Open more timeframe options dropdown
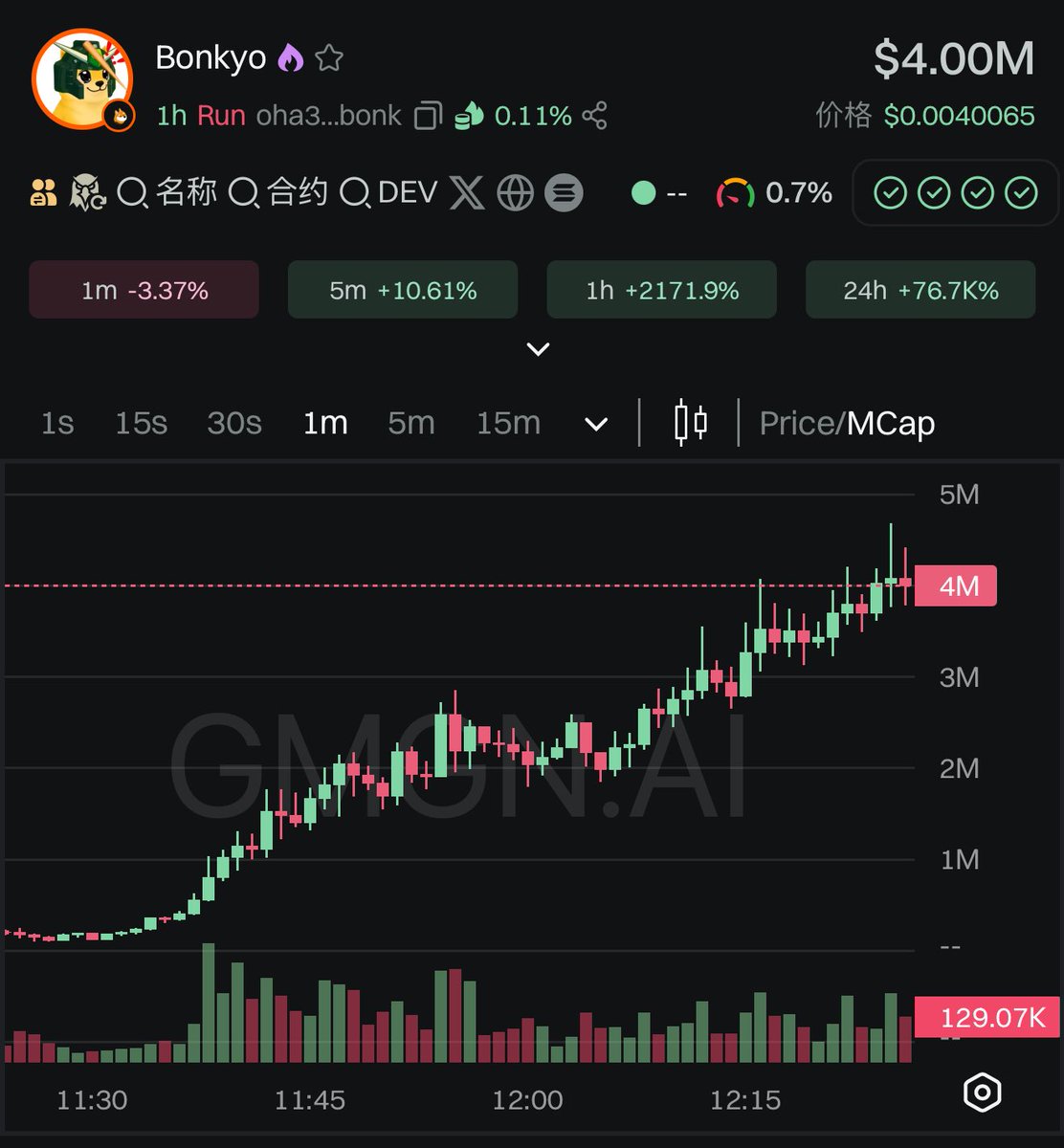Screen dimensions: 1064x1148 [x=596, y=424]
